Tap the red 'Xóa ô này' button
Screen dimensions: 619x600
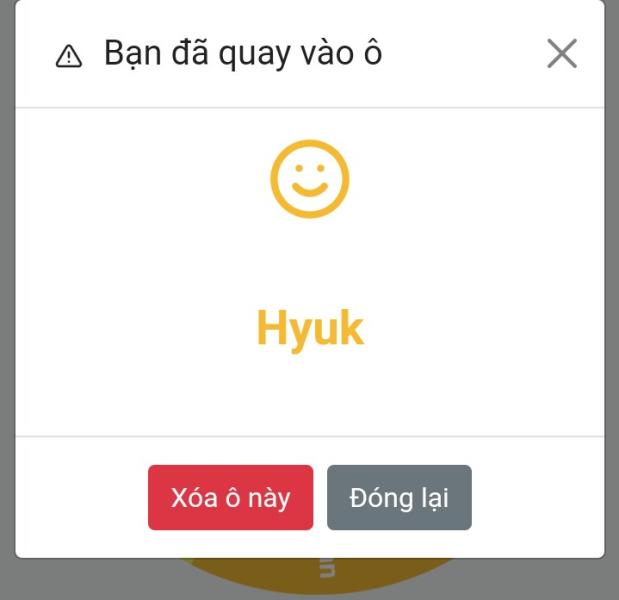[230, 497]
